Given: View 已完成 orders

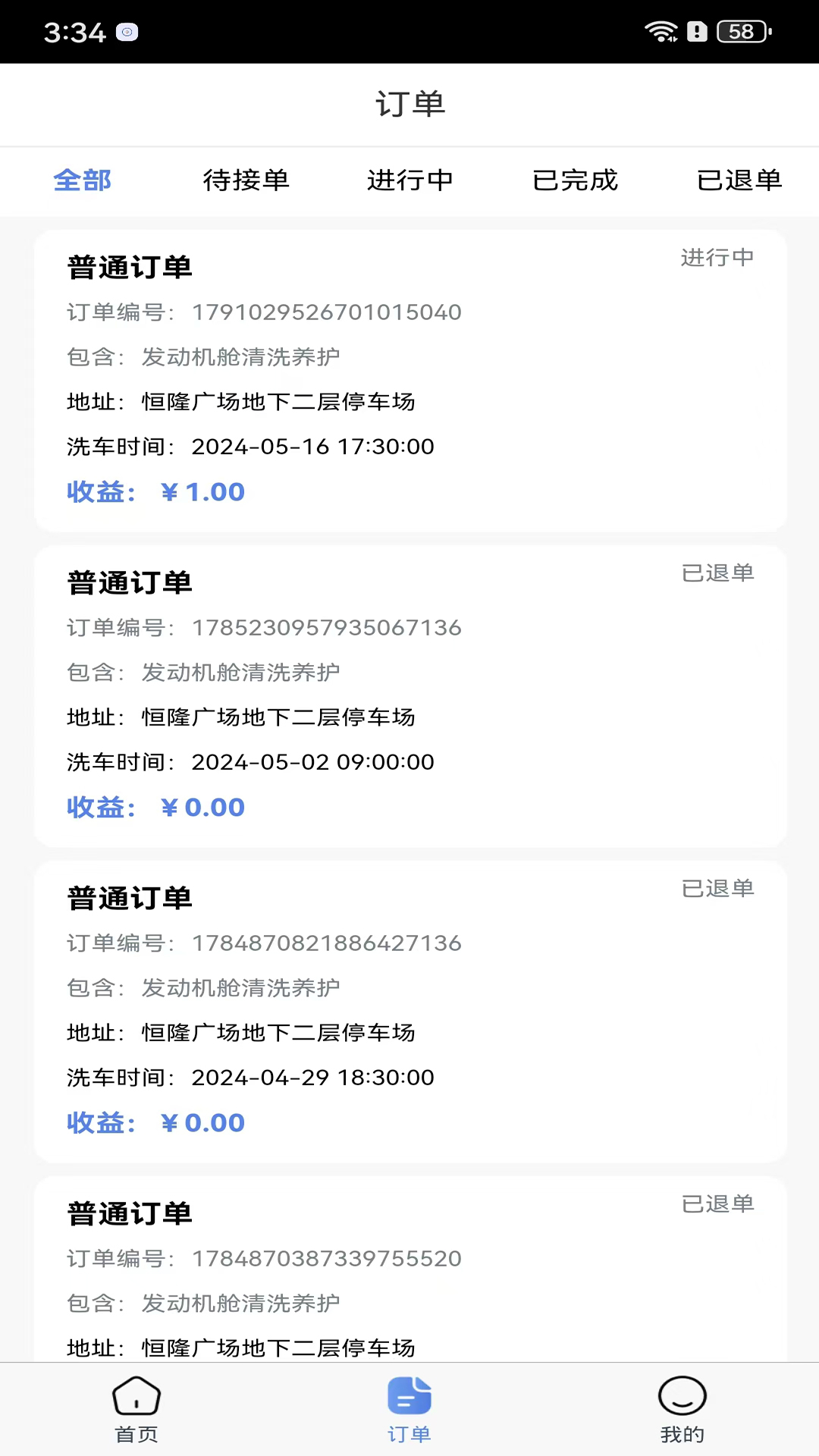Looking at the screenshot, I should click(x=575, y=180).
